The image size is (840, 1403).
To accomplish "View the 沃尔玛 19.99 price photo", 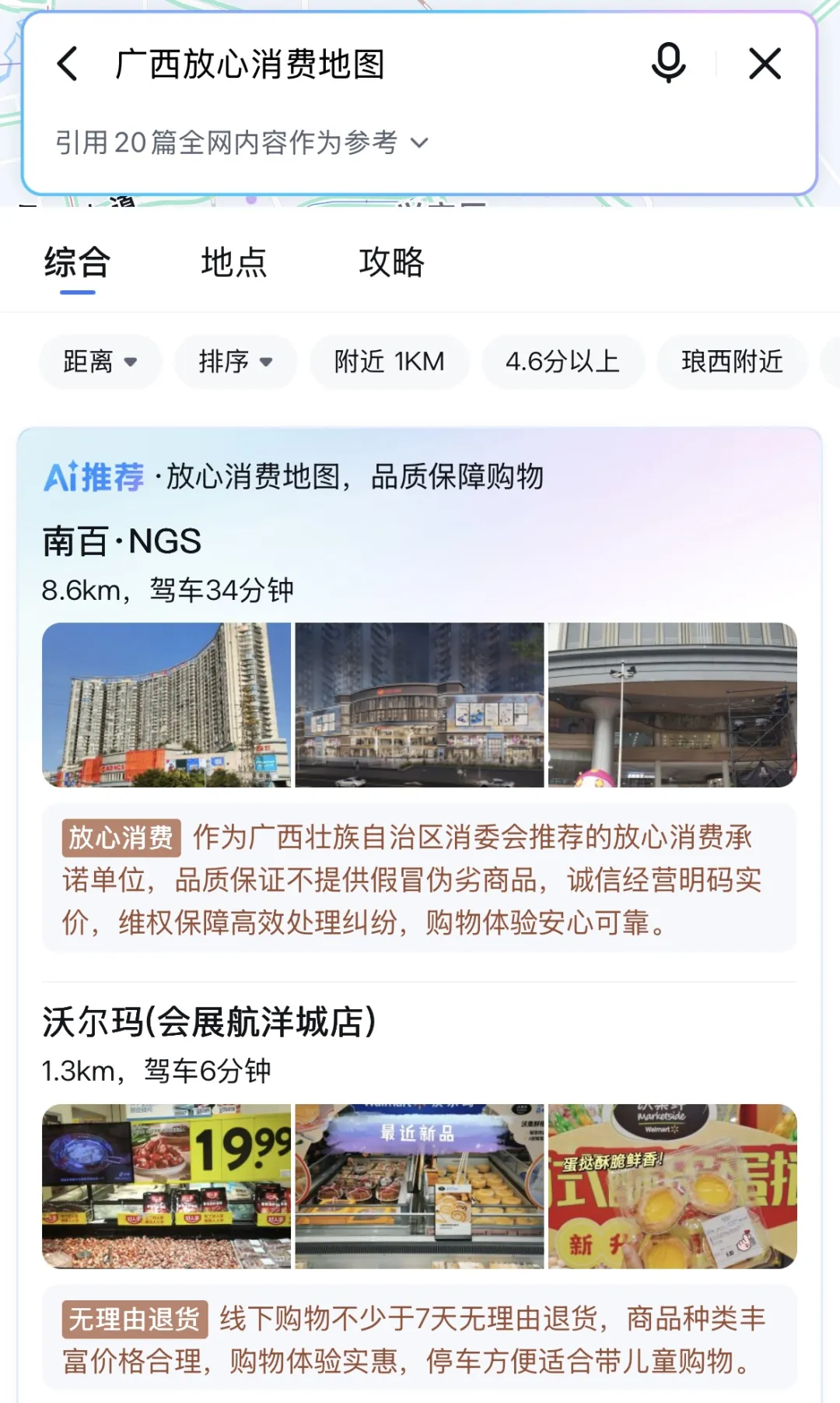I will 166,1186.
